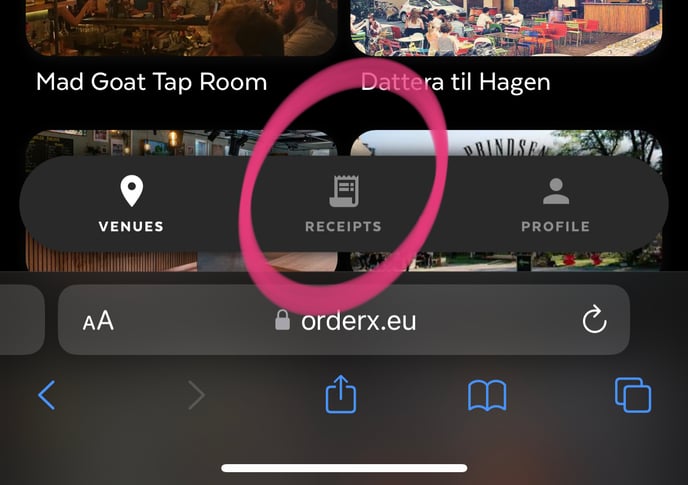Go to the Profile tab
The width and height of the screenshot is (688, 485).
point(555,204)
